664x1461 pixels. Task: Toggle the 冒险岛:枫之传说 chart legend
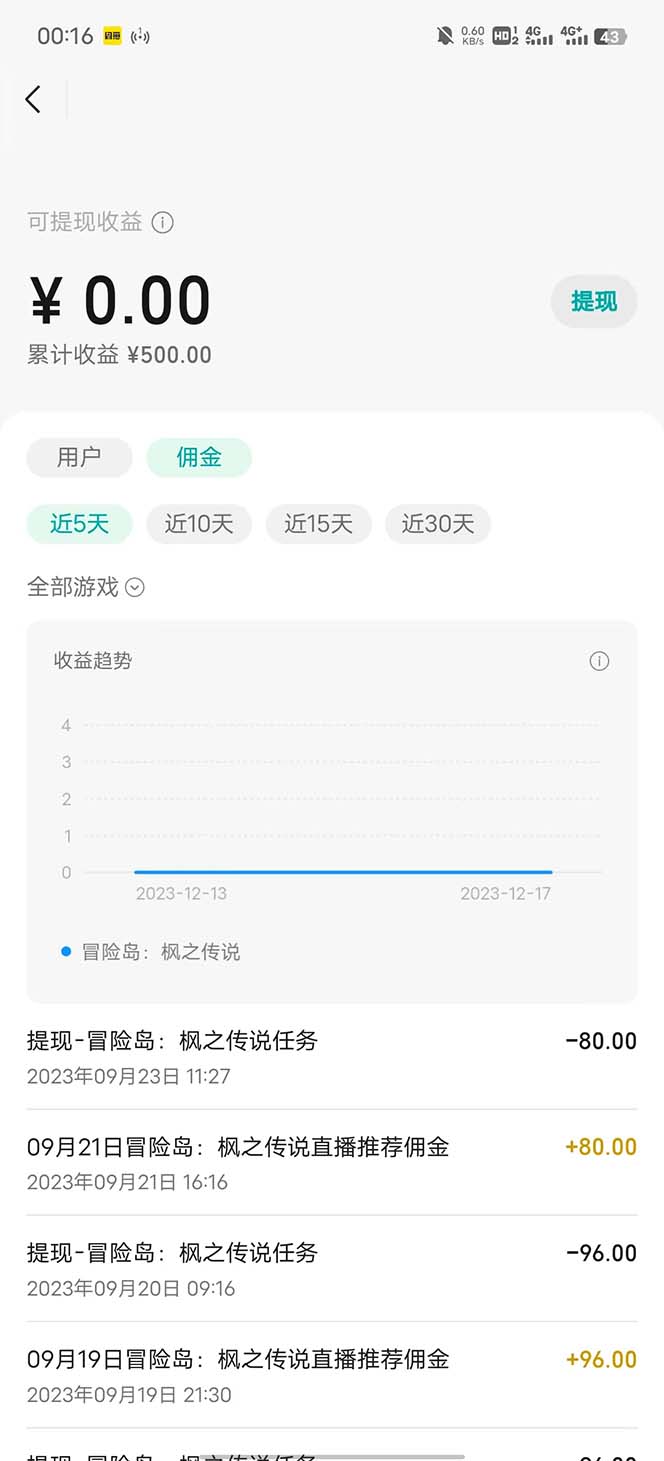pyautogui.click(x=151, y=952)
